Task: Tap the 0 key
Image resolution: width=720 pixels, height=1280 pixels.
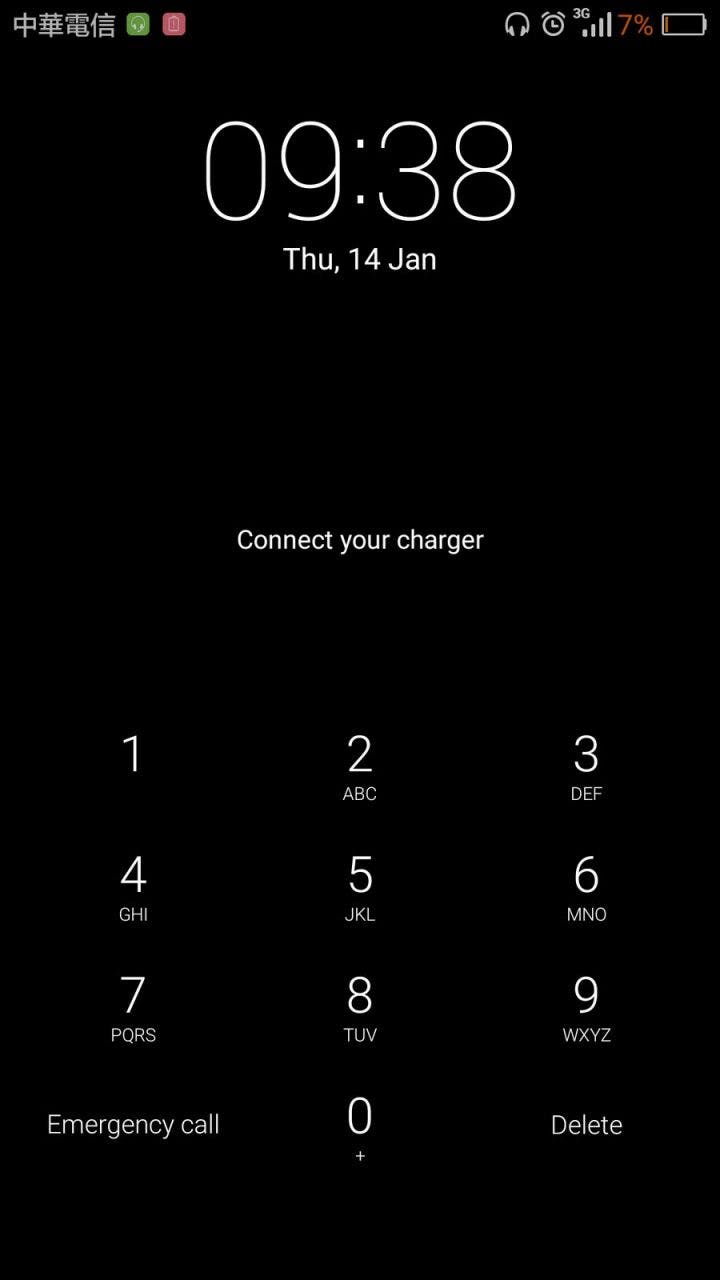Action: click(x=360, y=1128)
